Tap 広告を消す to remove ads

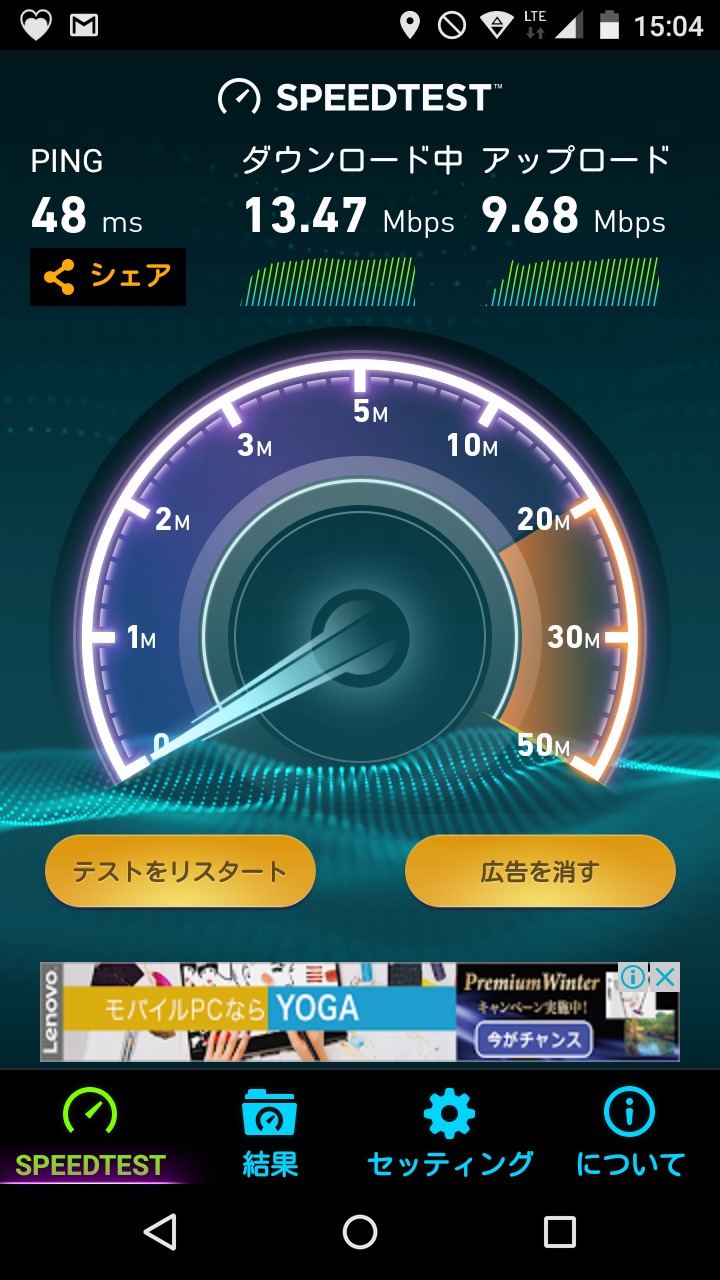[x=540, y=871]
